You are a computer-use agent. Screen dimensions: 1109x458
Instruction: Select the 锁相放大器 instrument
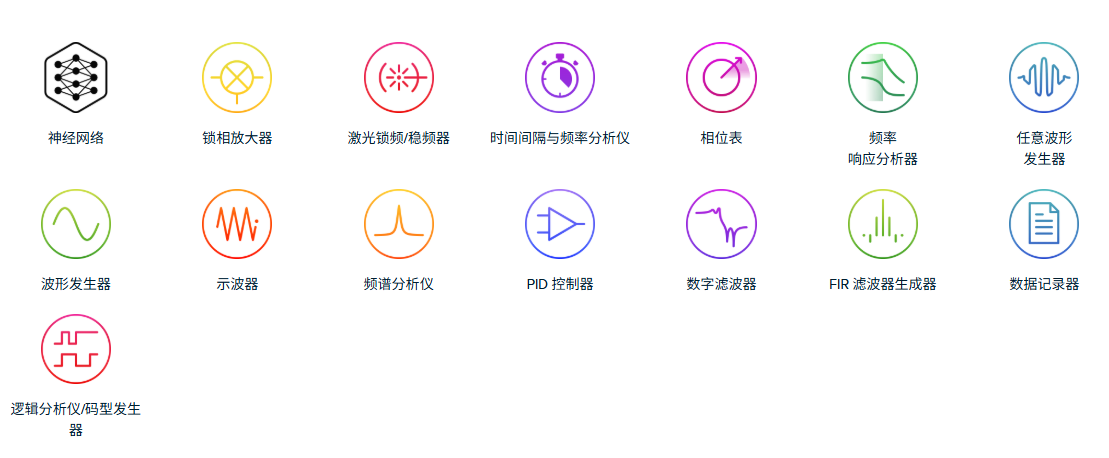coord(237,77)
